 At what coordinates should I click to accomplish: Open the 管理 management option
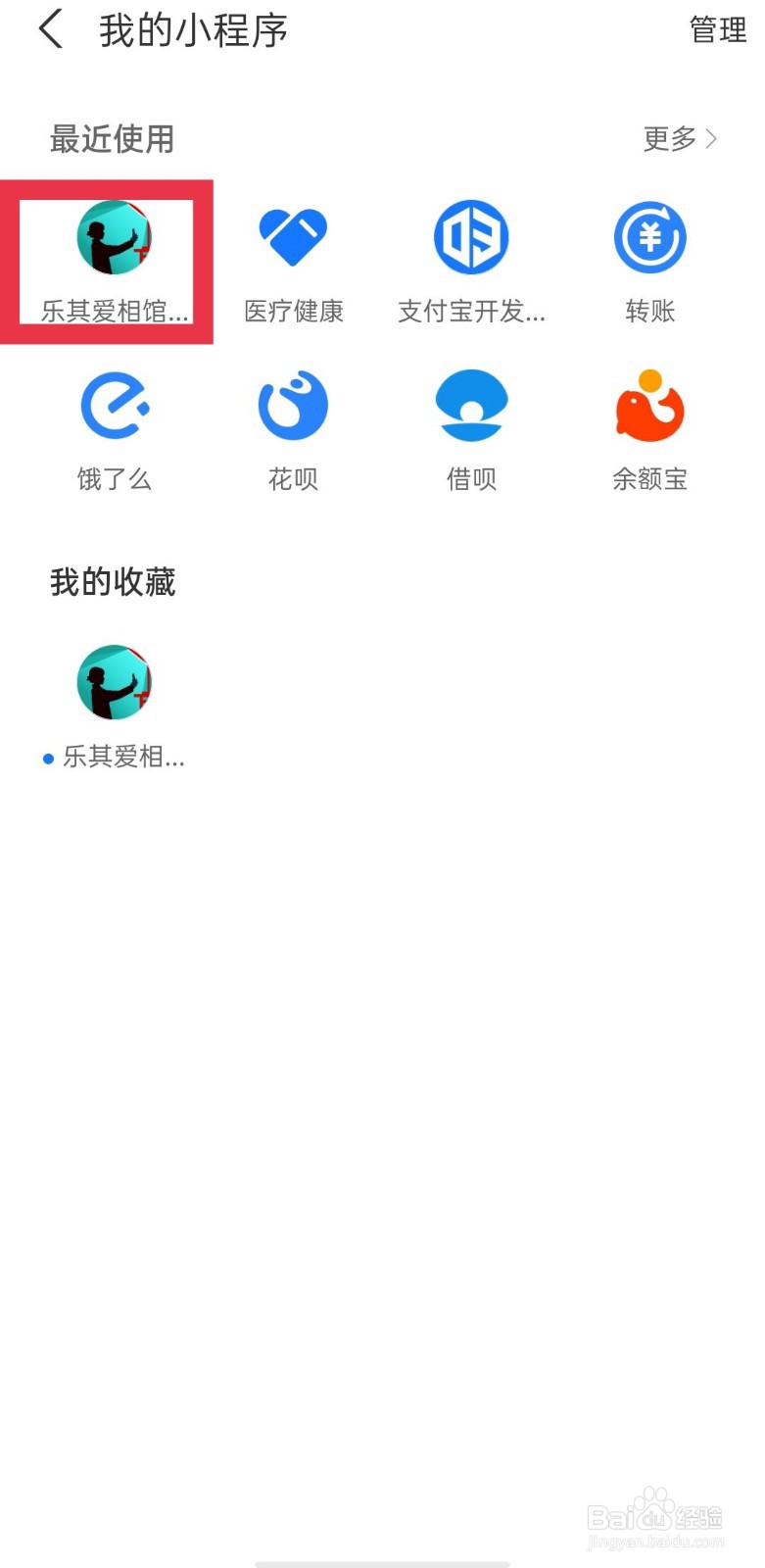(x=717, y=30)
